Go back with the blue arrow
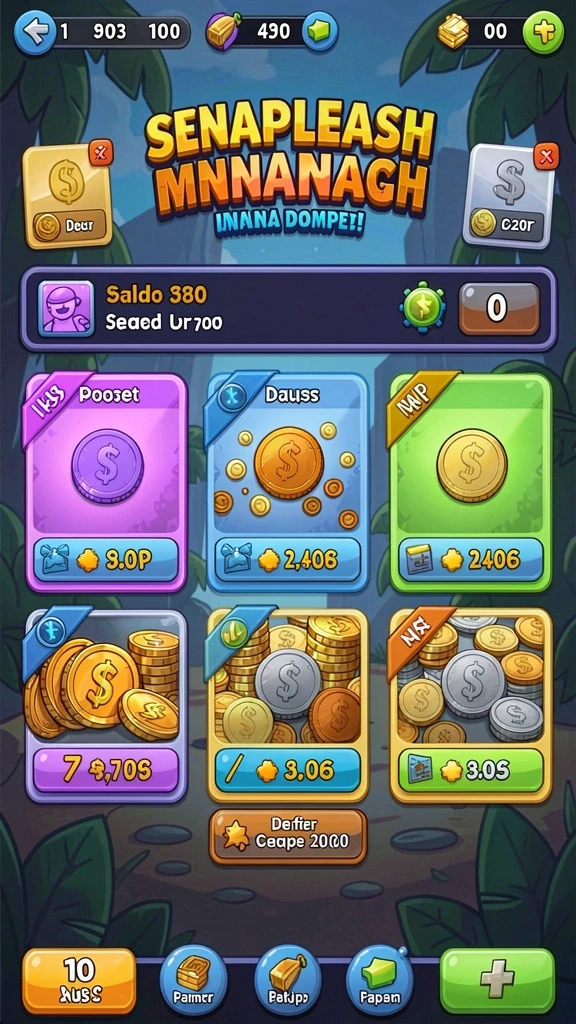 [x=33, y=32]
